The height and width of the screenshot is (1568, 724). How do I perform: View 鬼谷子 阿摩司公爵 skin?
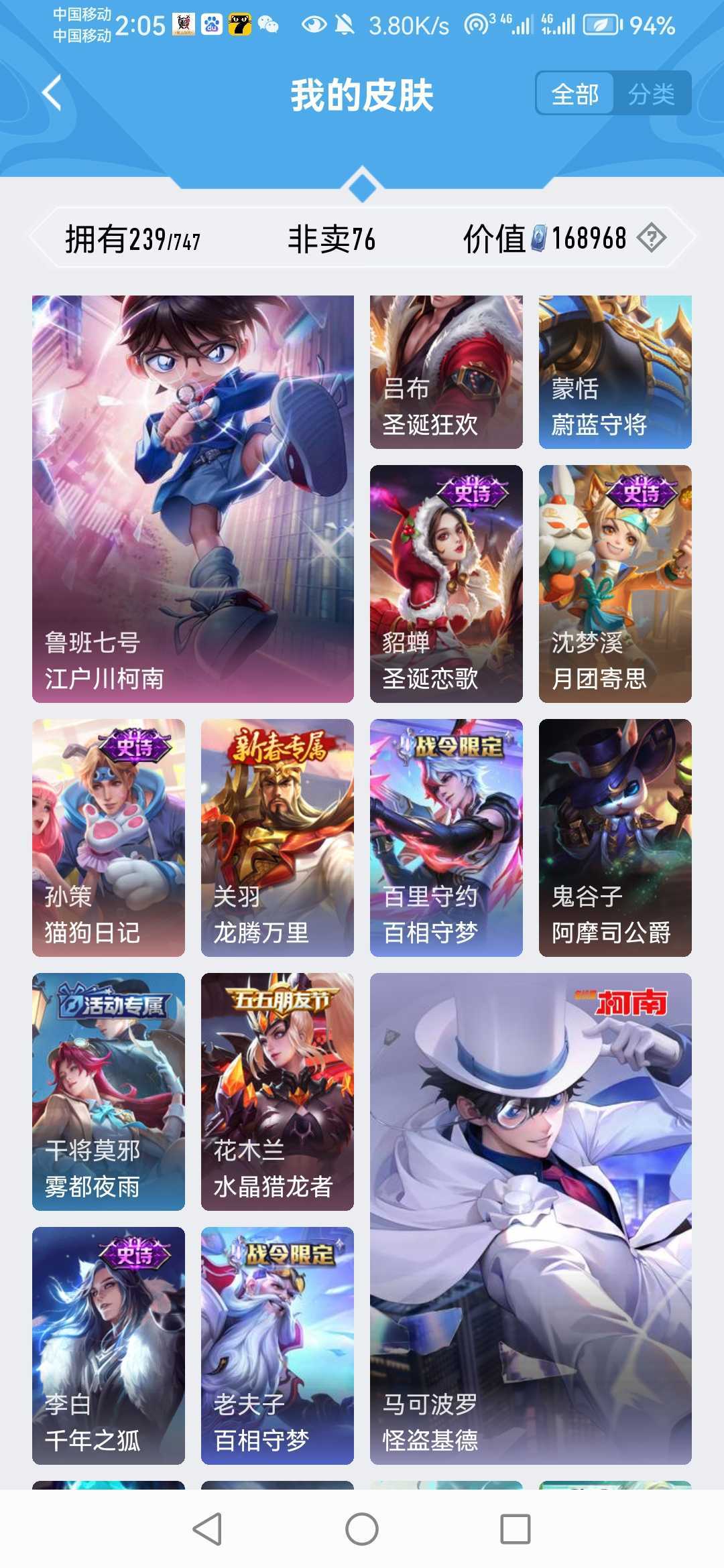point(615,838)
